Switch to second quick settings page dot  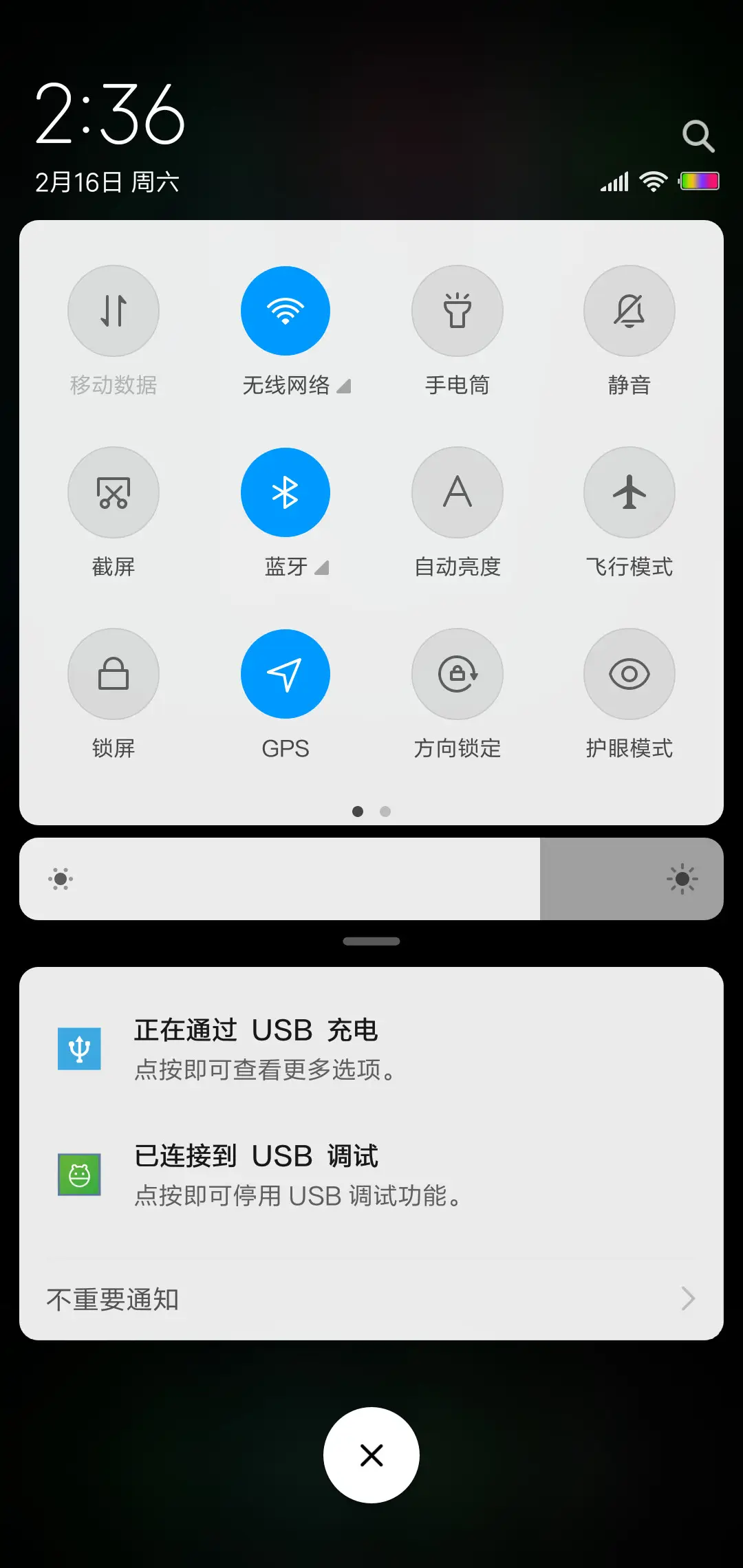pos(385,812)
